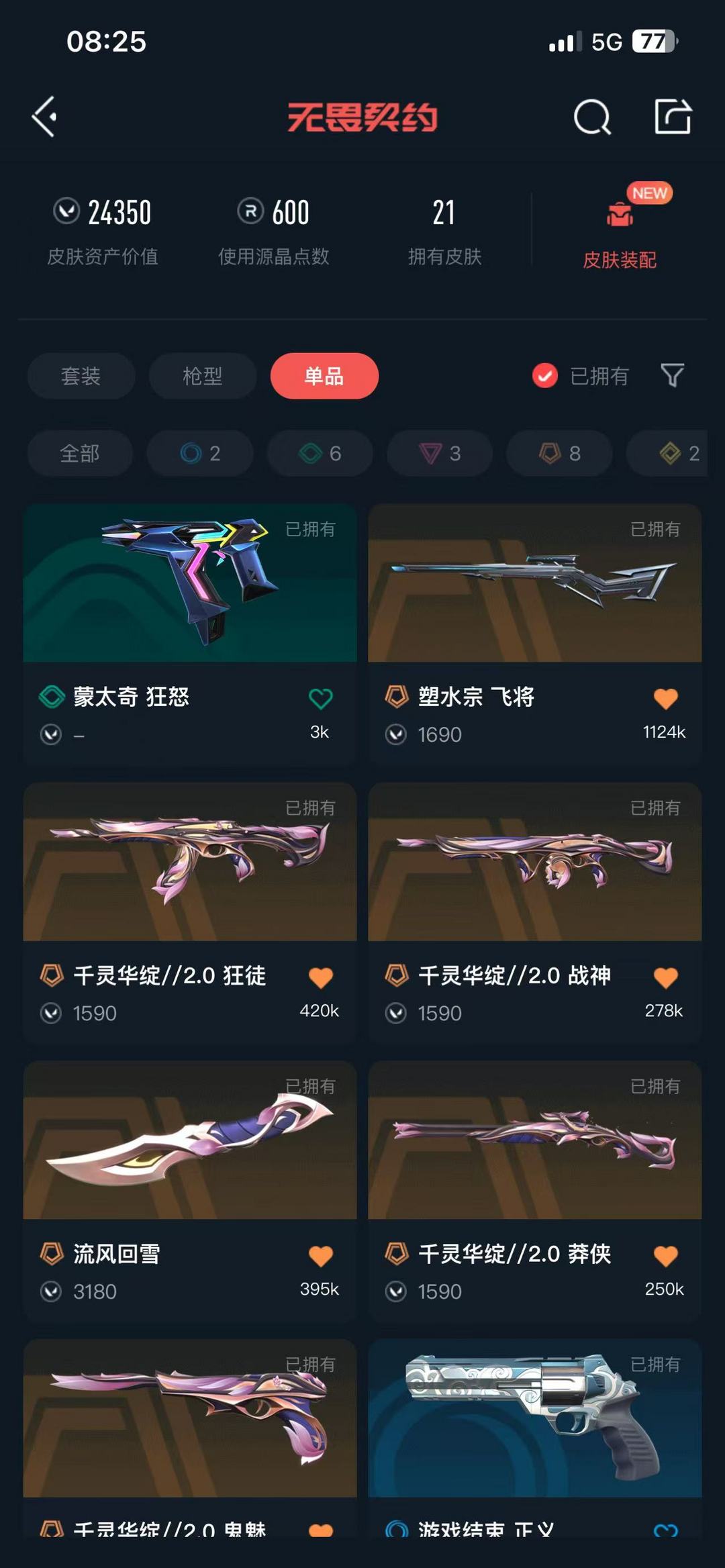The height and width of the screenshot is (1568, 725).
Task: Open the filter funnel icon
Action: coord(673,377)
